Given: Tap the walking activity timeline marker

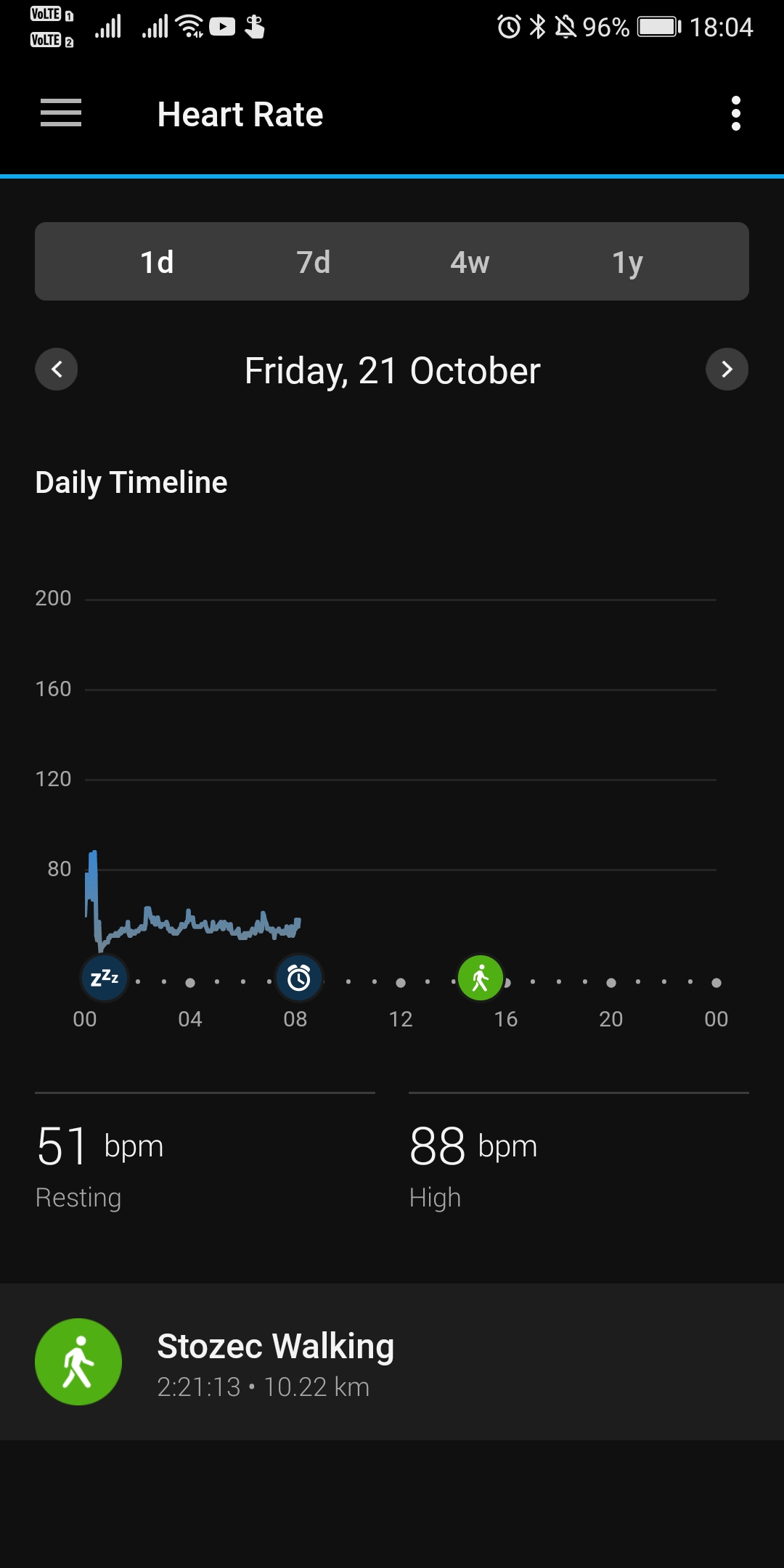Looking at the screenshot, I should [x=481, y=978].
